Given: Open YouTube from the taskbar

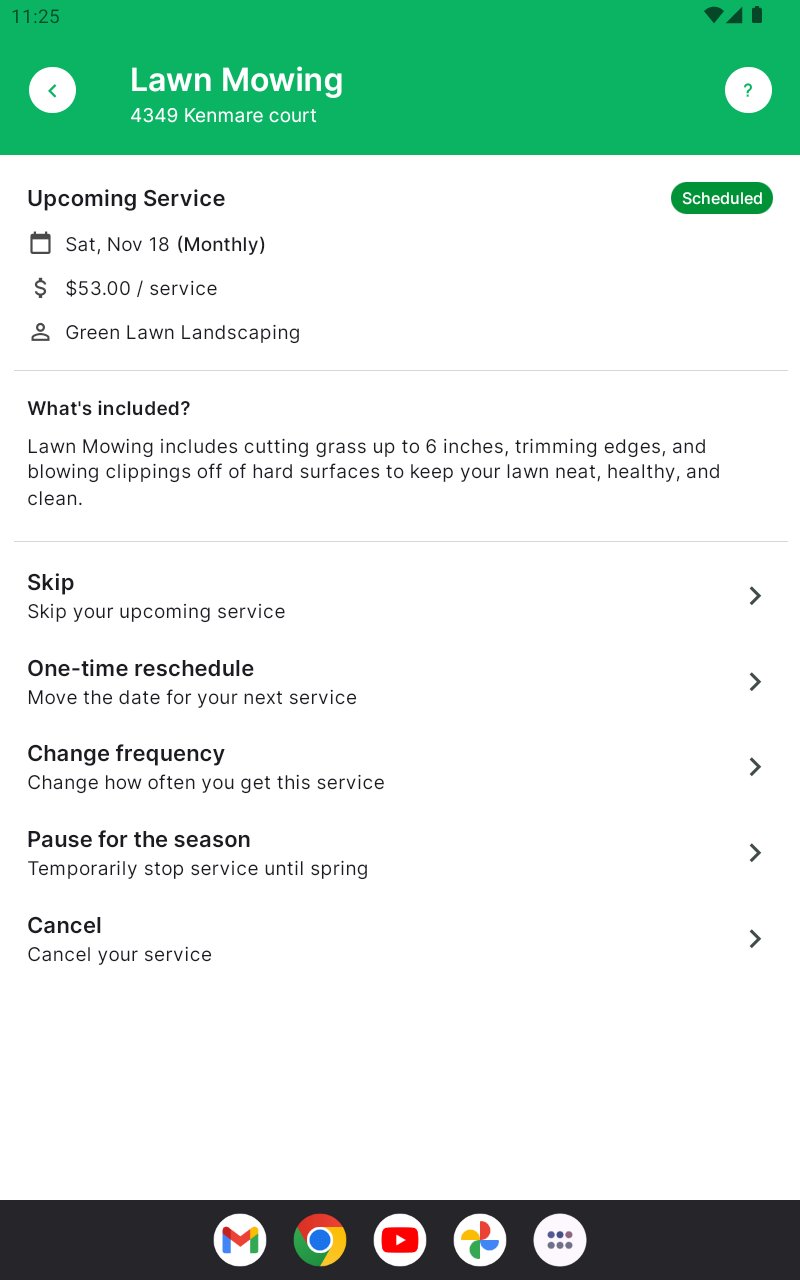Looking at the screenshot, I should 400,1240.
